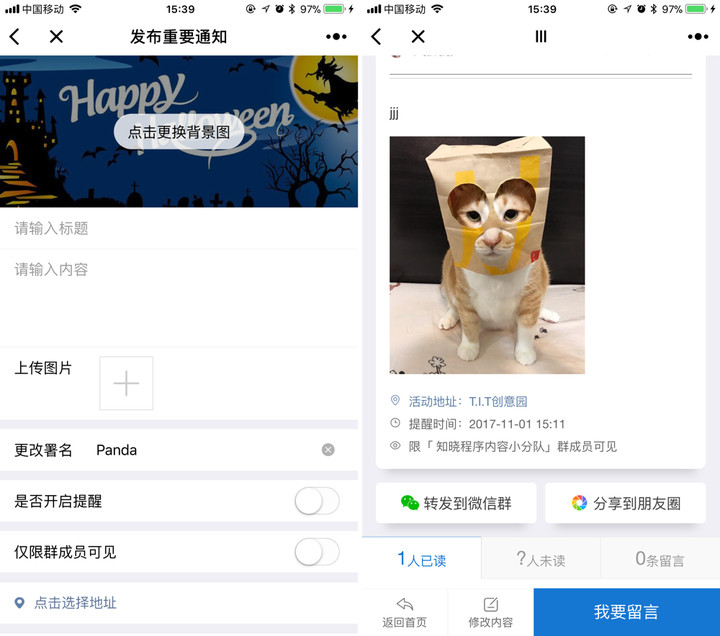The width and height of the screenshot is (720, 636).
Task: Switch to the 1人已读 tab
Action: click(x=421, y=560)
